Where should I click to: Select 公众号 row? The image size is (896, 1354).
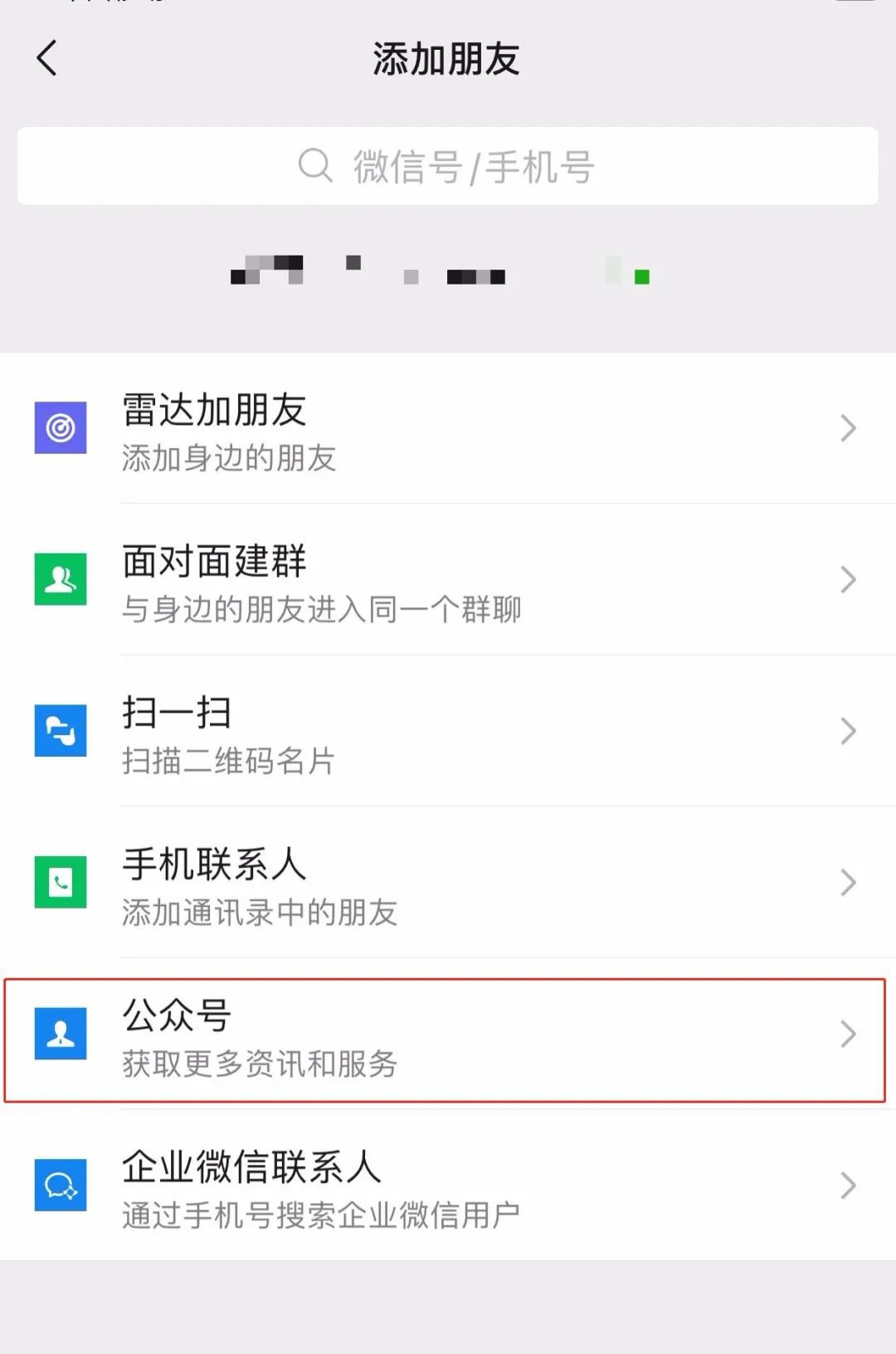click(448, 1035)
